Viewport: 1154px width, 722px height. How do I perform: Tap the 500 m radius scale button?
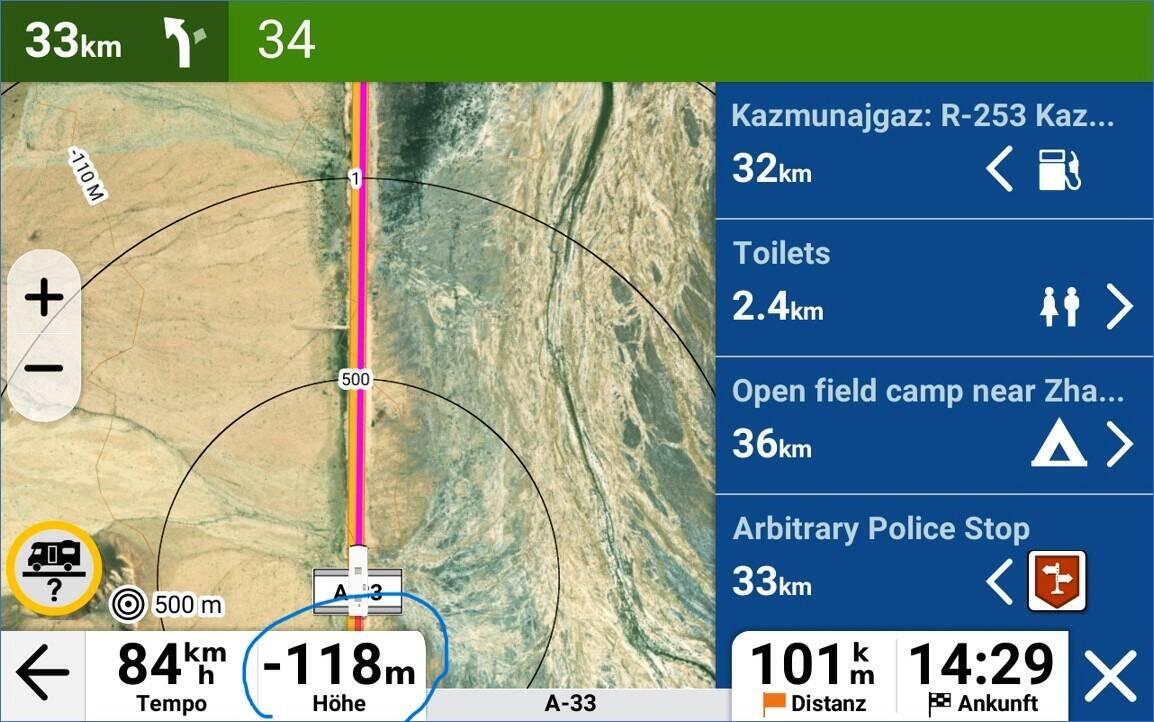pyautogui.click(x=167, y=604)
